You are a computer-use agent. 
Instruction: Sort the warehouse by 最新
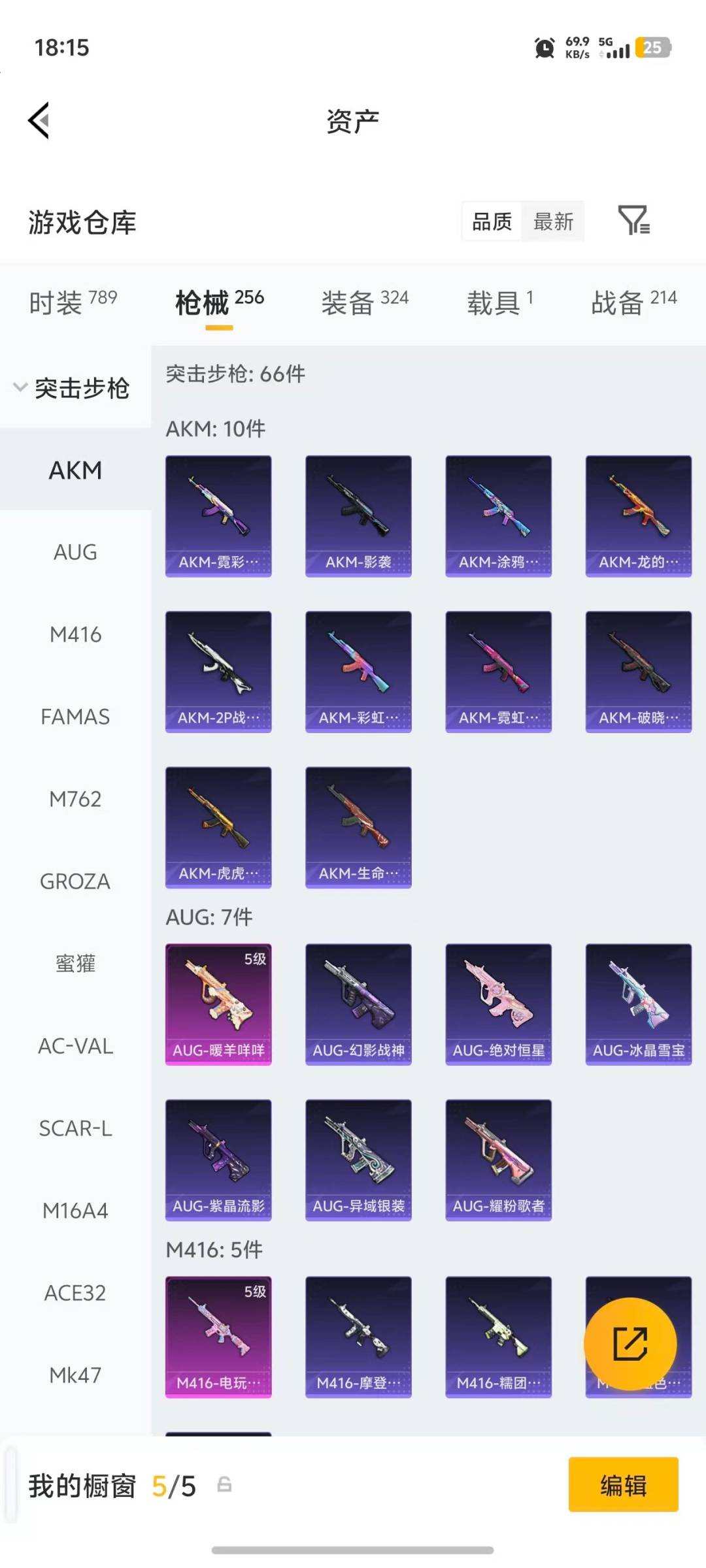click(x=553, y=221)
